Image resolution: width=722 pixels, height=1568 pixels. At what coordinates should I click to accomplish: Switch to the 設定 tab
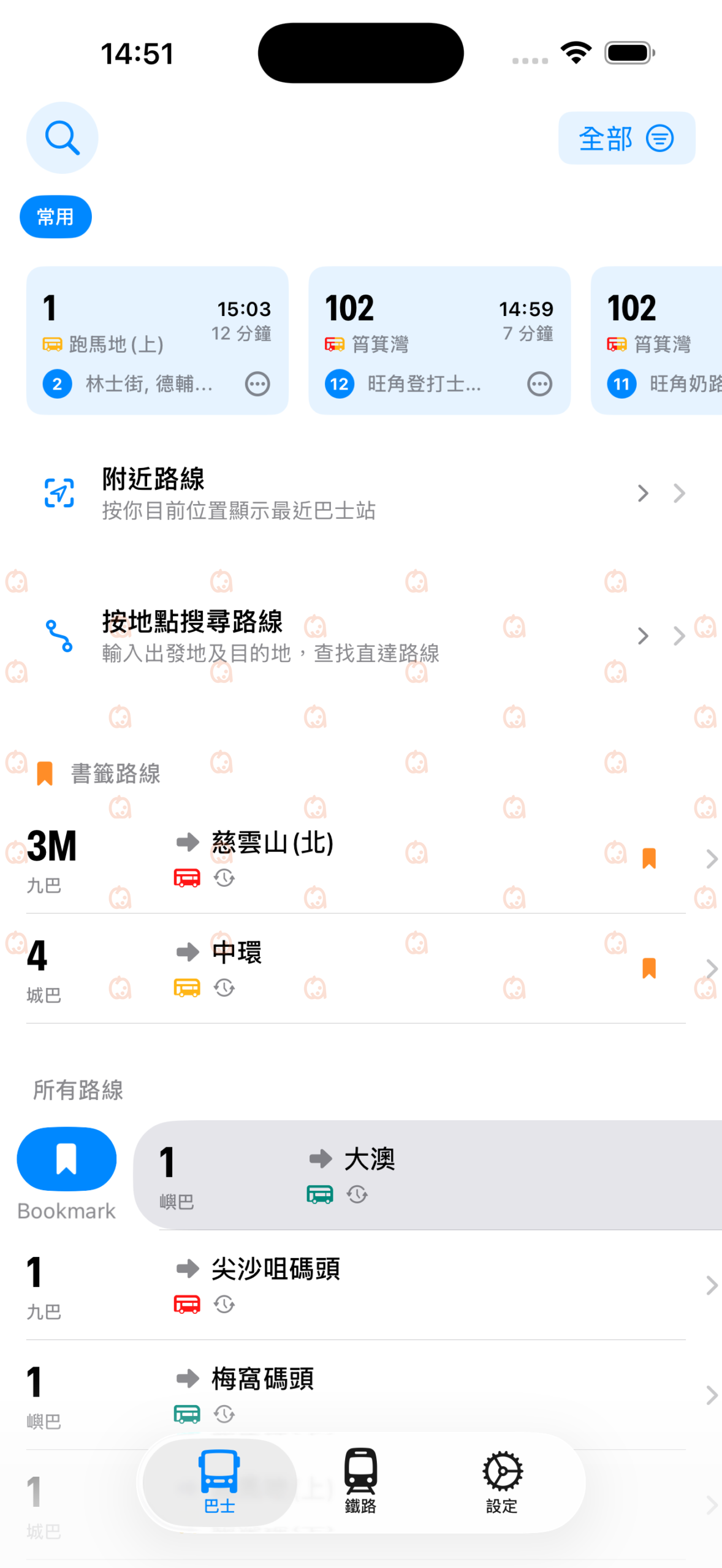[502, 1481]
